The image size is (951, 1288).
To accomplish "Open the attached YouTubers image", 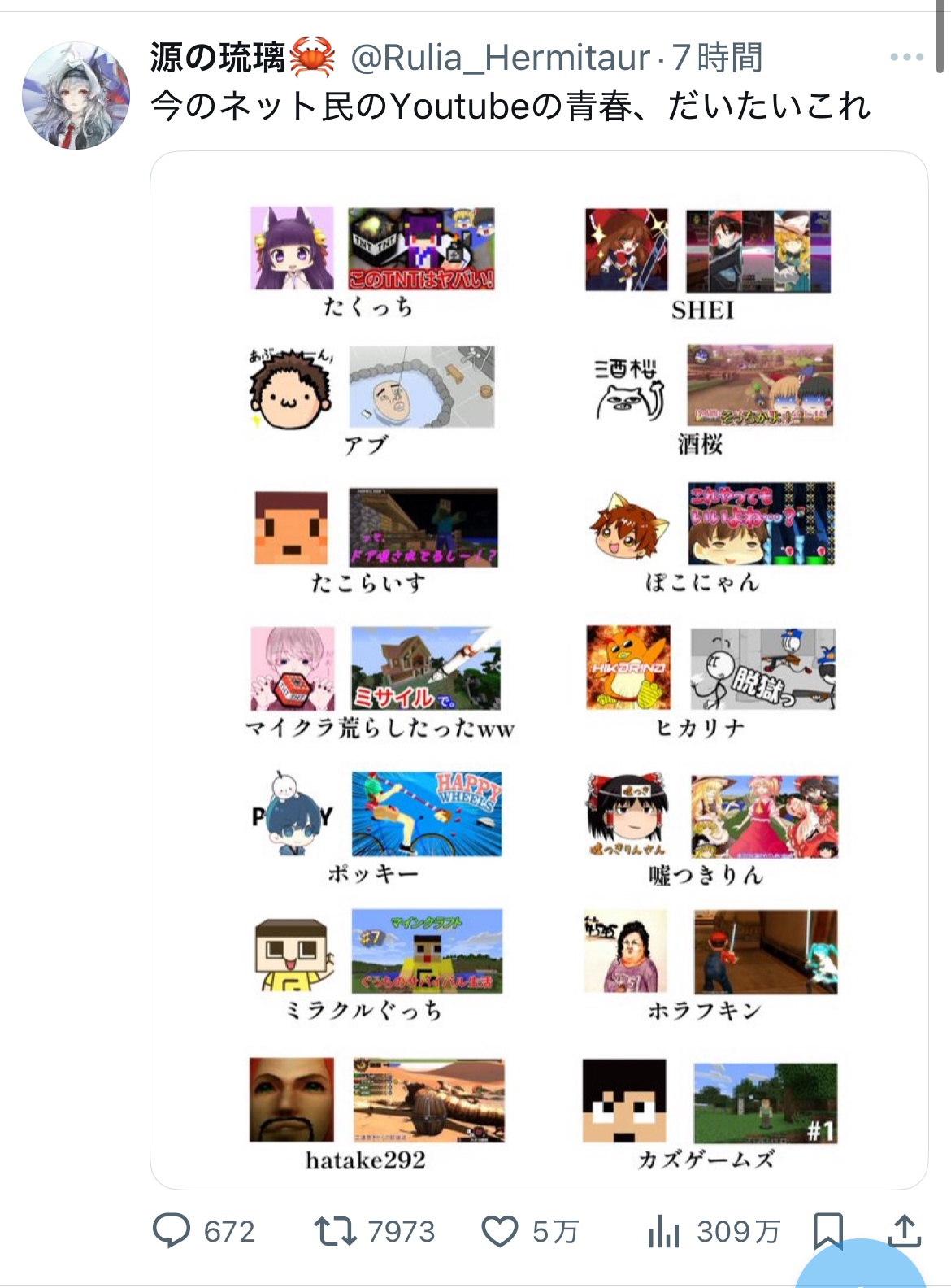I will (539, 669).
